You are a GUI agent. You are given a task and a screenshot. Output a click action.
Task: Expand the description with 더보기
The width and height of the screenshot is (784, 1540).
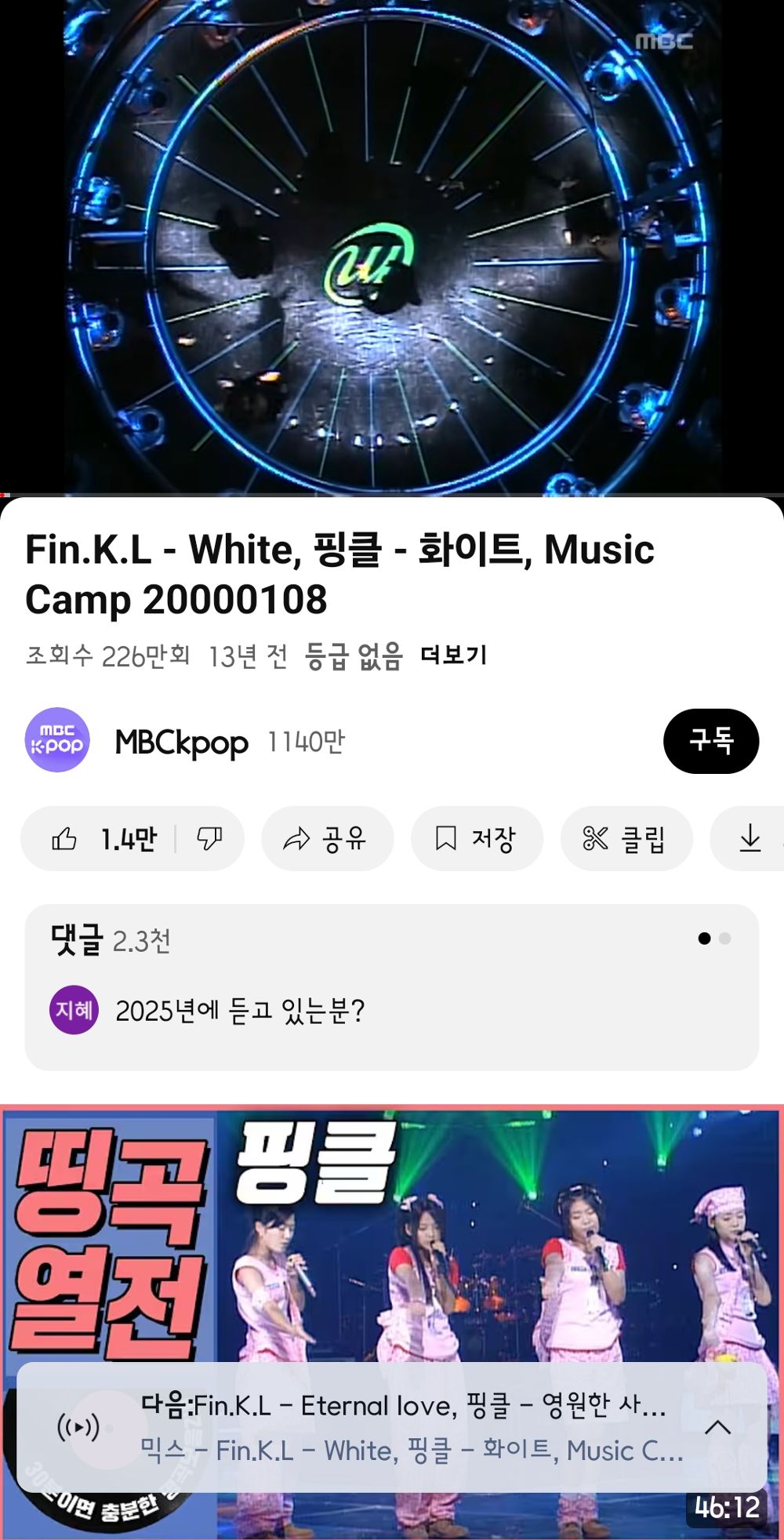click(x=455, y=658)
